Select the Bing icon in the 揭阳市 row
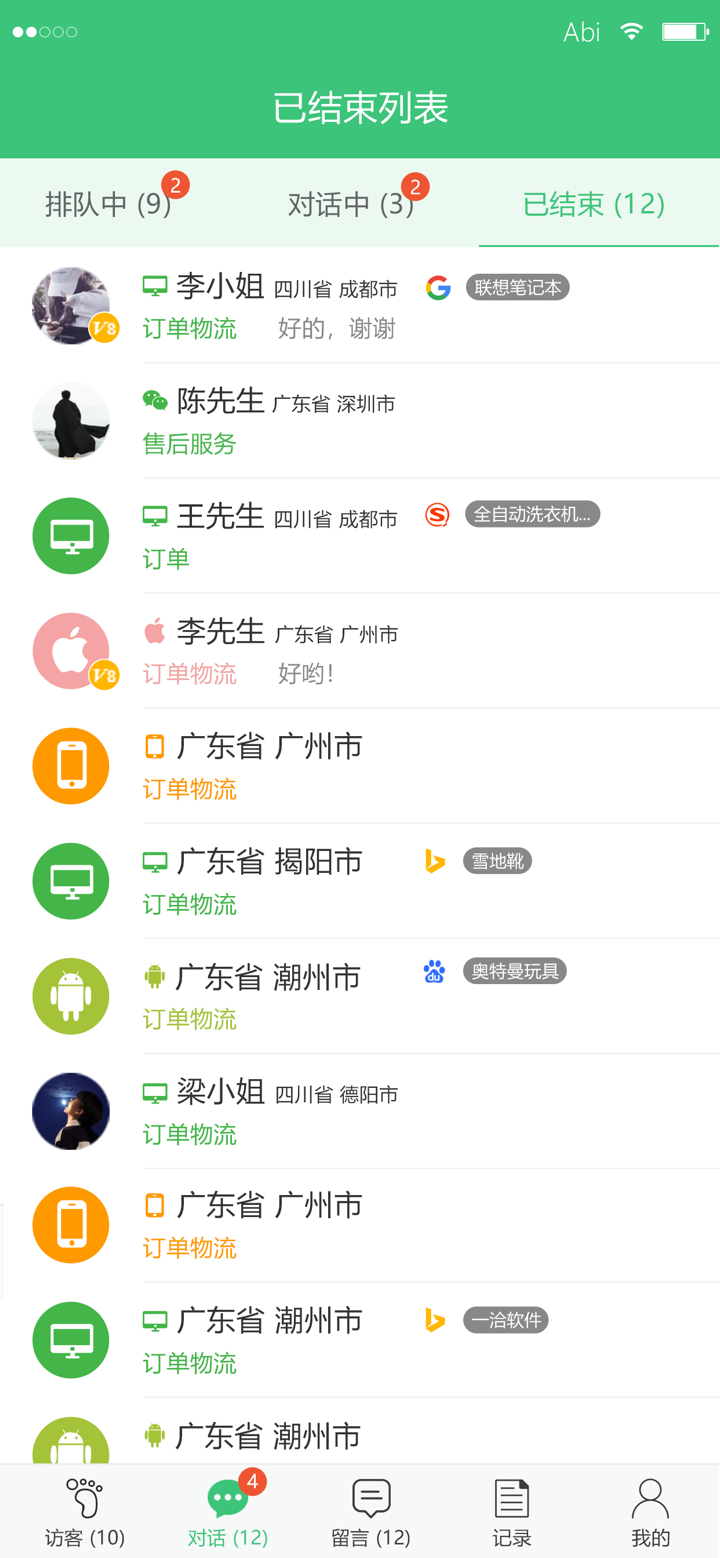 click(434, 860)
